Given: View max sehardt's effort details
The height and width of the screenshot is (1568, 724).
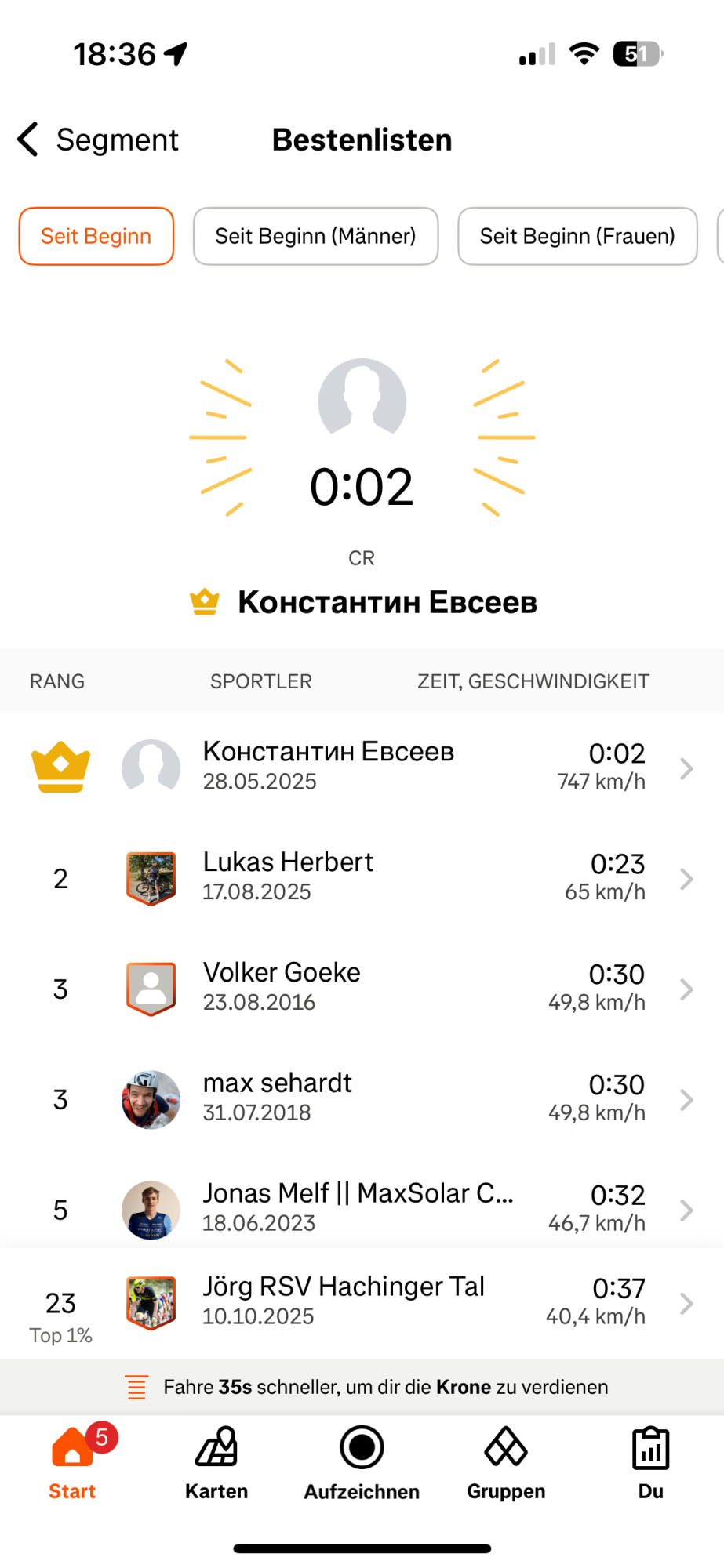Looking at the screenshot, I should [362, 1099].
